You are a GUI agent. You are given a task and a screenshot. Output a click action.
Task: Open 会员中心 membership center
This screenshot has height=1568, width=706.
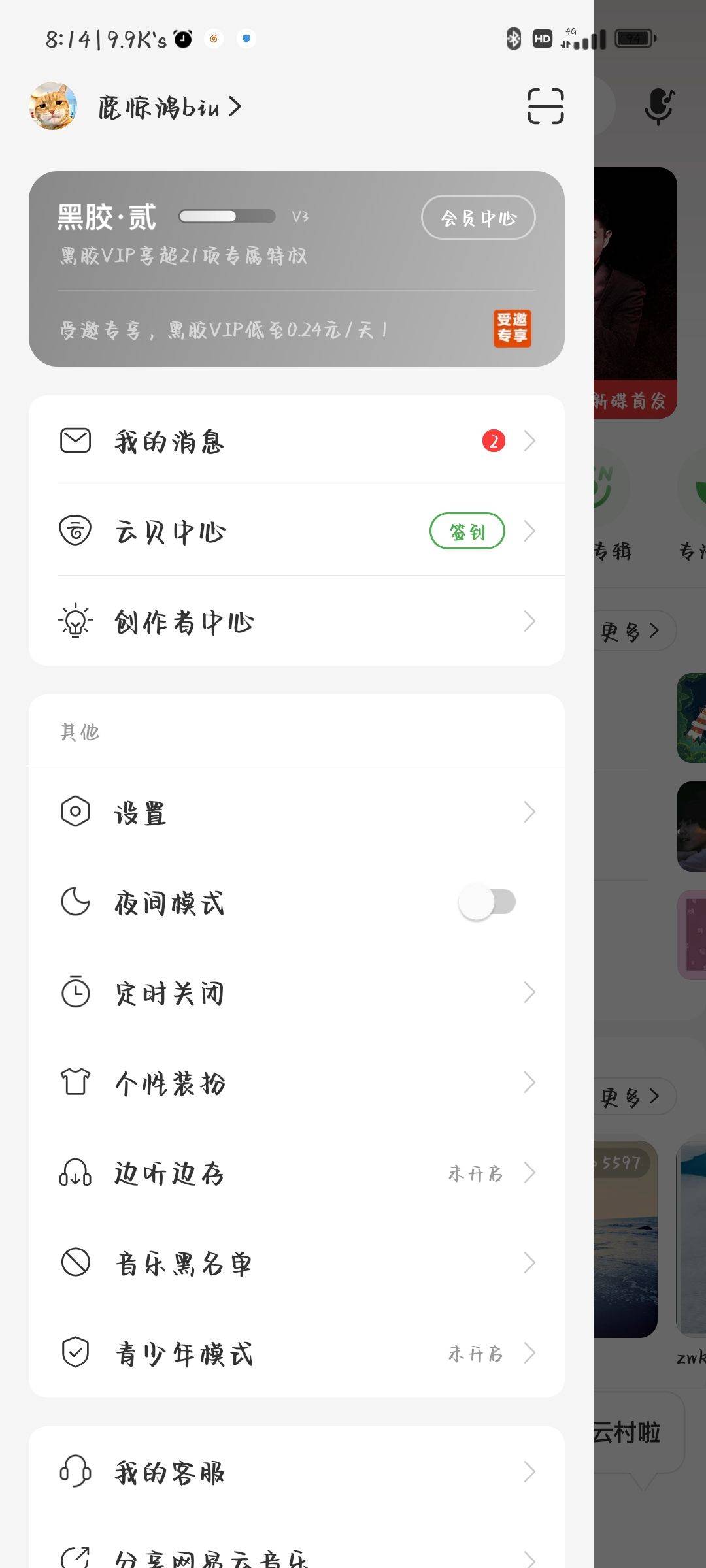click(x=478, y=218)
